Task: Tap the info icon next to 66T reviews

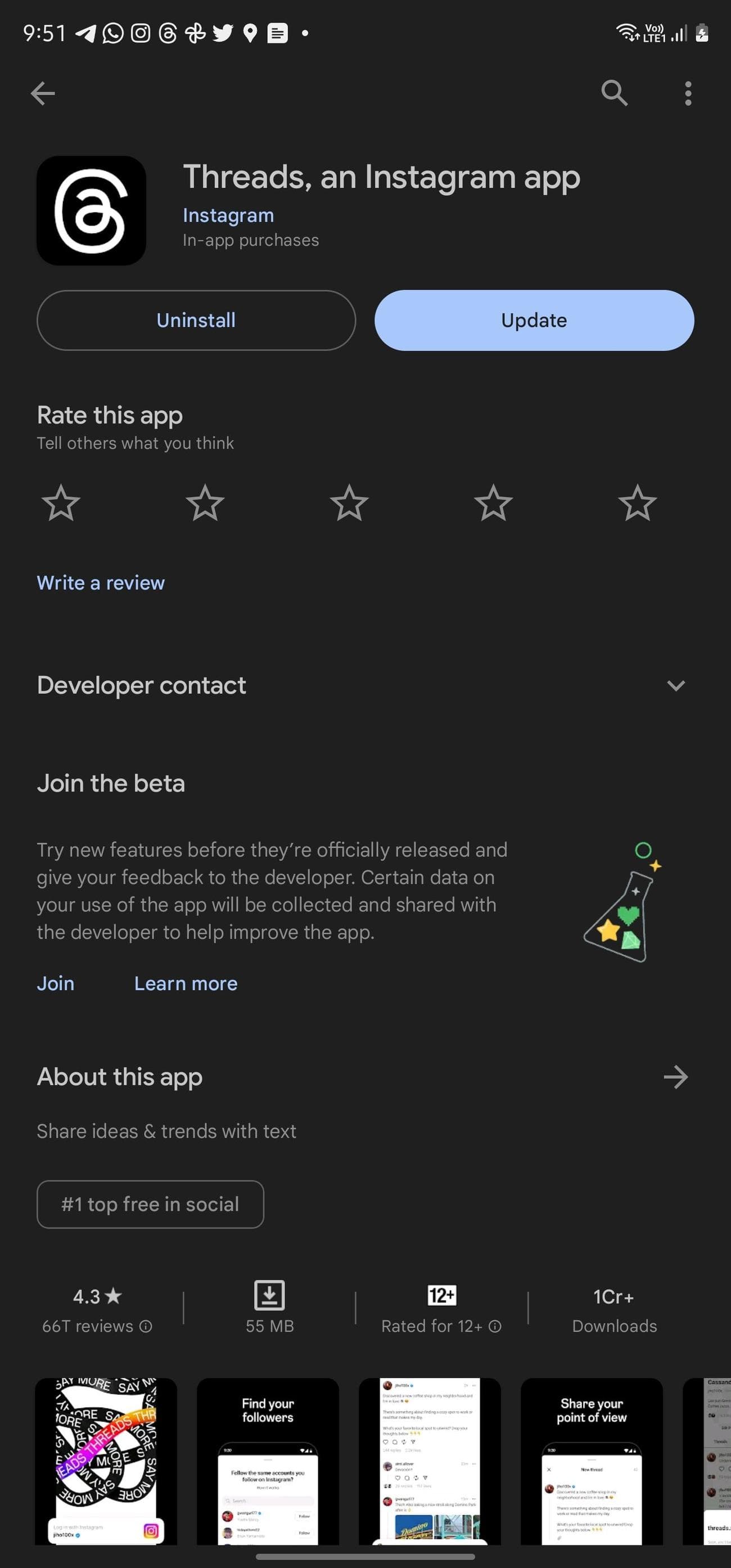Action: pos(146,1326)
